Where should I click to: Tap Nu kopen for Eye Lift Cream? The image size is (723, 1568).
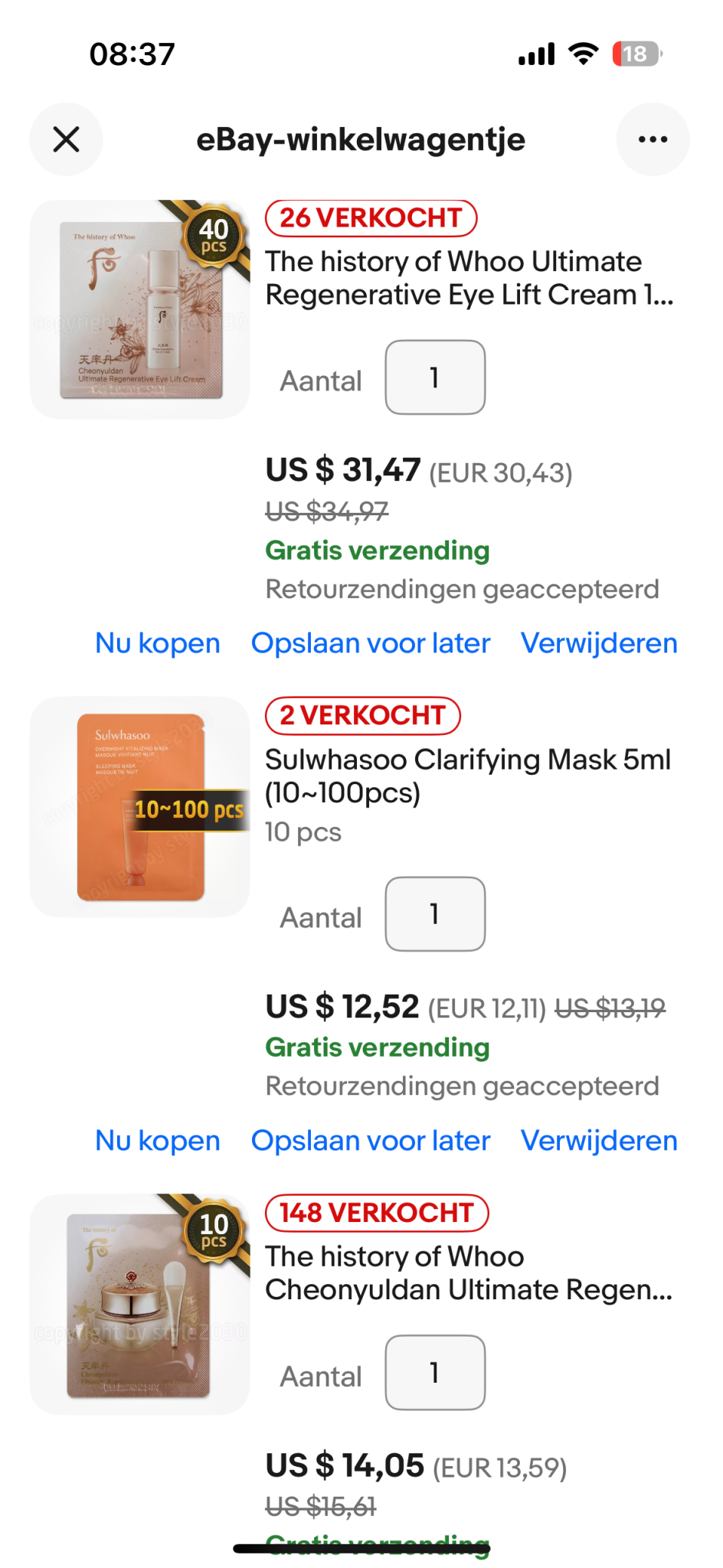158,643
